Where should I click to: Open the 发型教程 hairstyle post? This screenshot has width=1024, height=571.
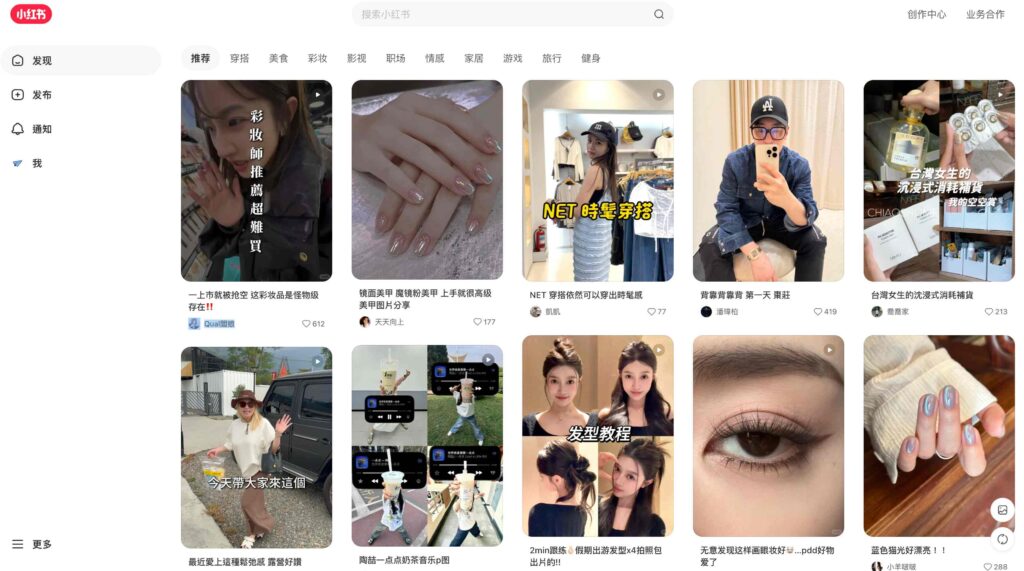(598, 435)
